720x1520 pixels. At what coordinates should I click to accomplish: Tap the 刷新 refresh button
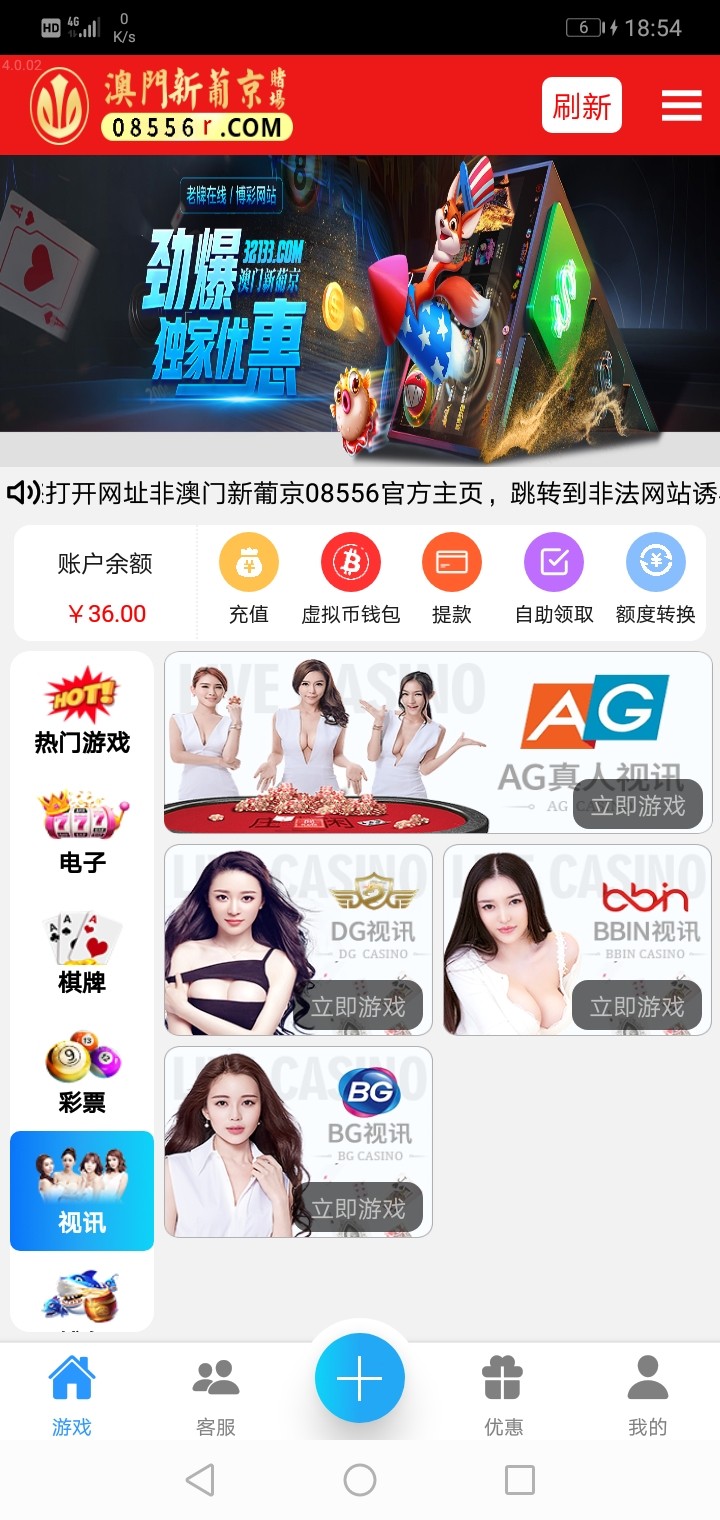pyautogui.click(x=581, y=105)
